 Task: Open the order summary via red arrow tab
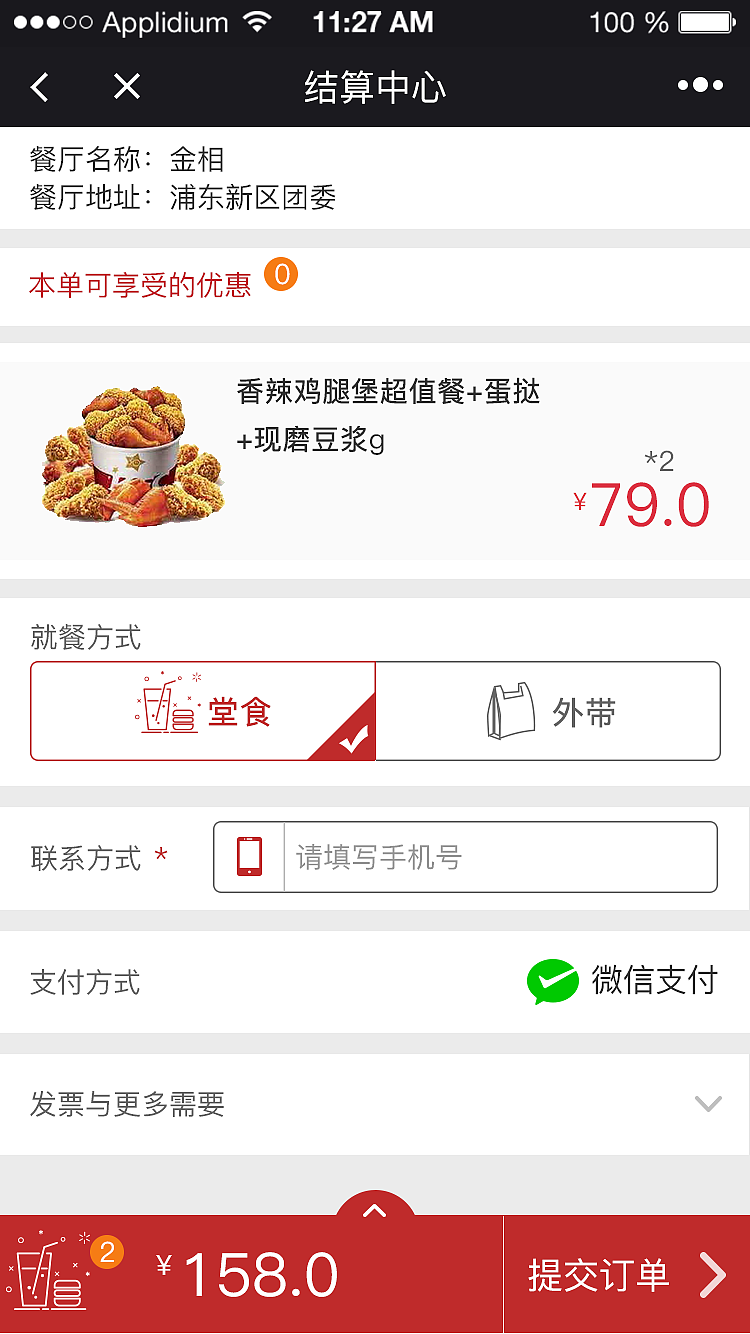coord(374,1210)
